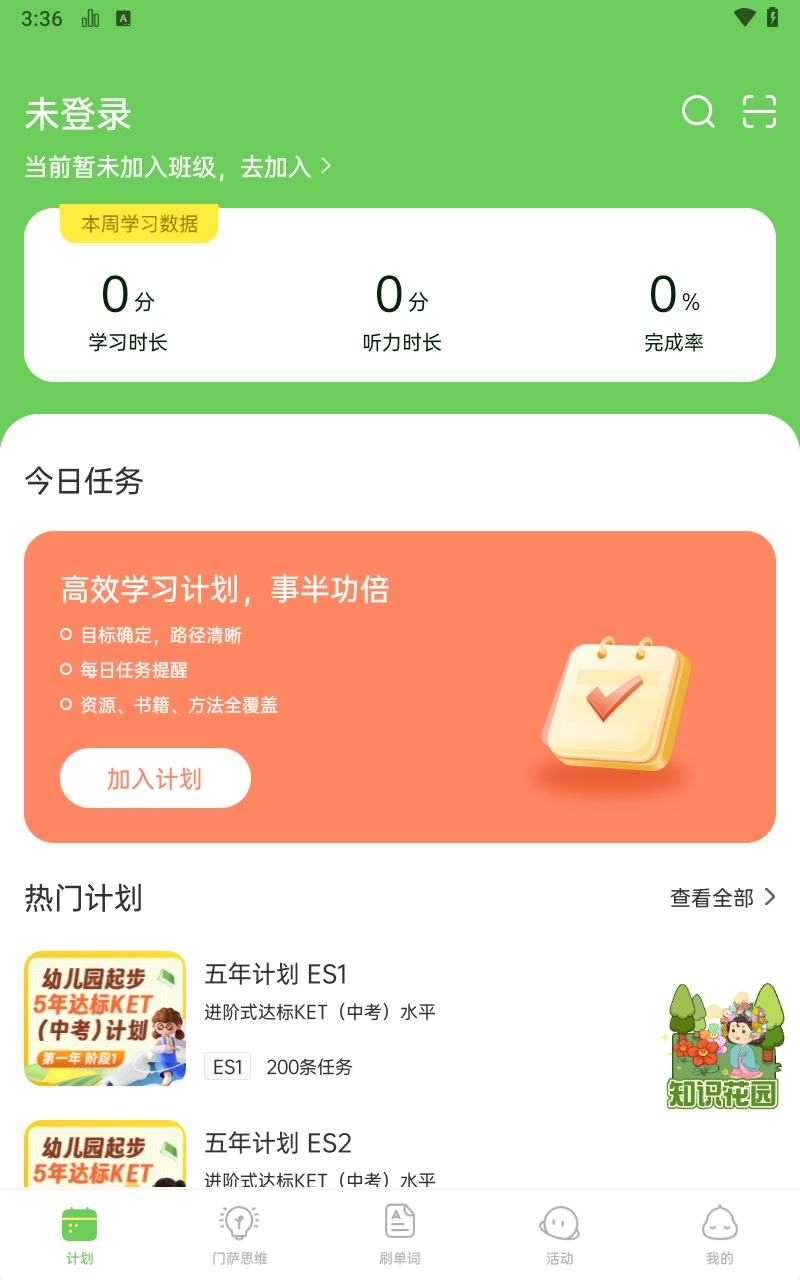Switch to the 今日任务 section header
800x1280 pixels.
(84, 482)
